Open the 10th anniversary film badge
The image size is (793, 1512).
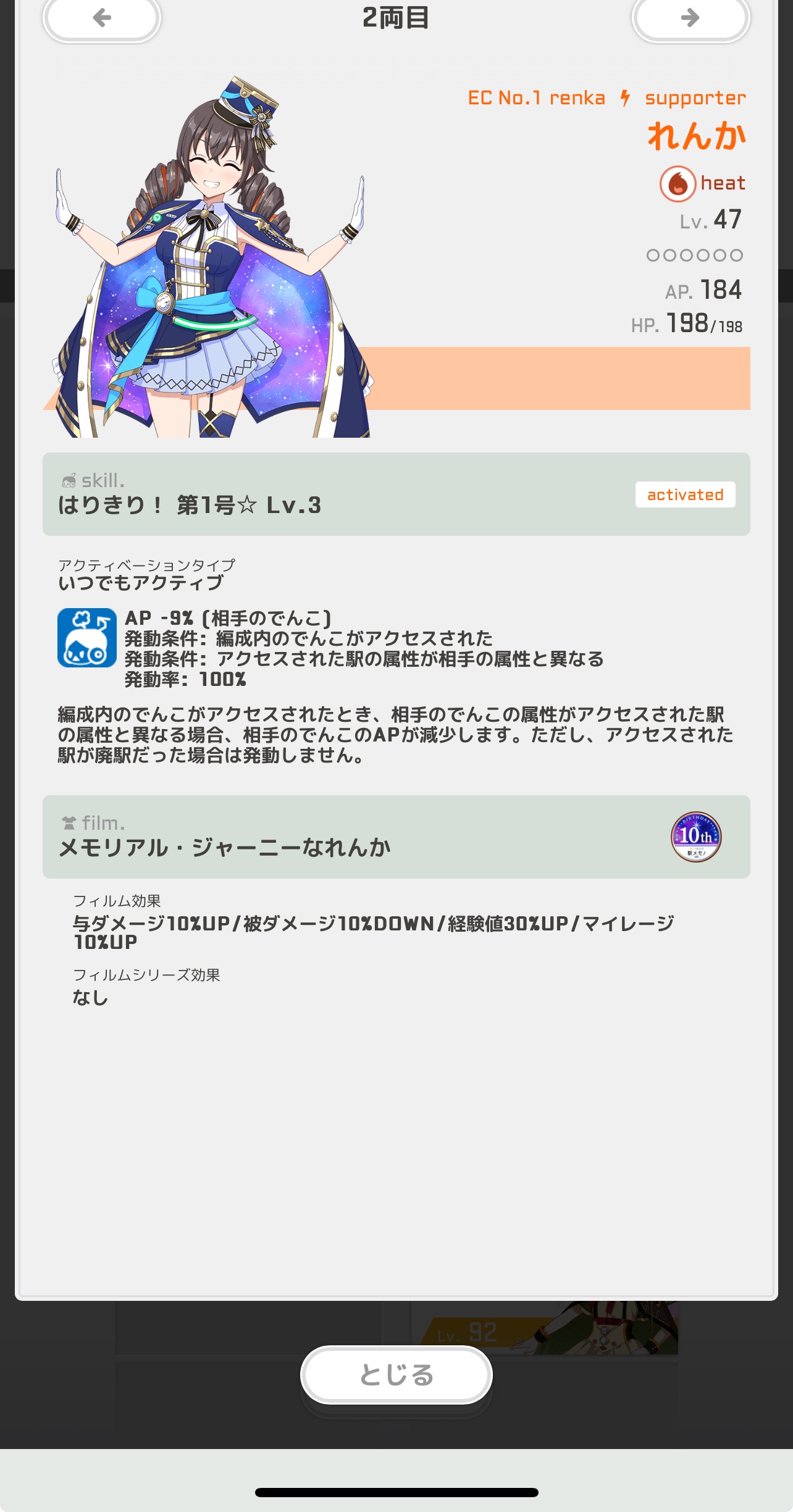click(696, 837)
